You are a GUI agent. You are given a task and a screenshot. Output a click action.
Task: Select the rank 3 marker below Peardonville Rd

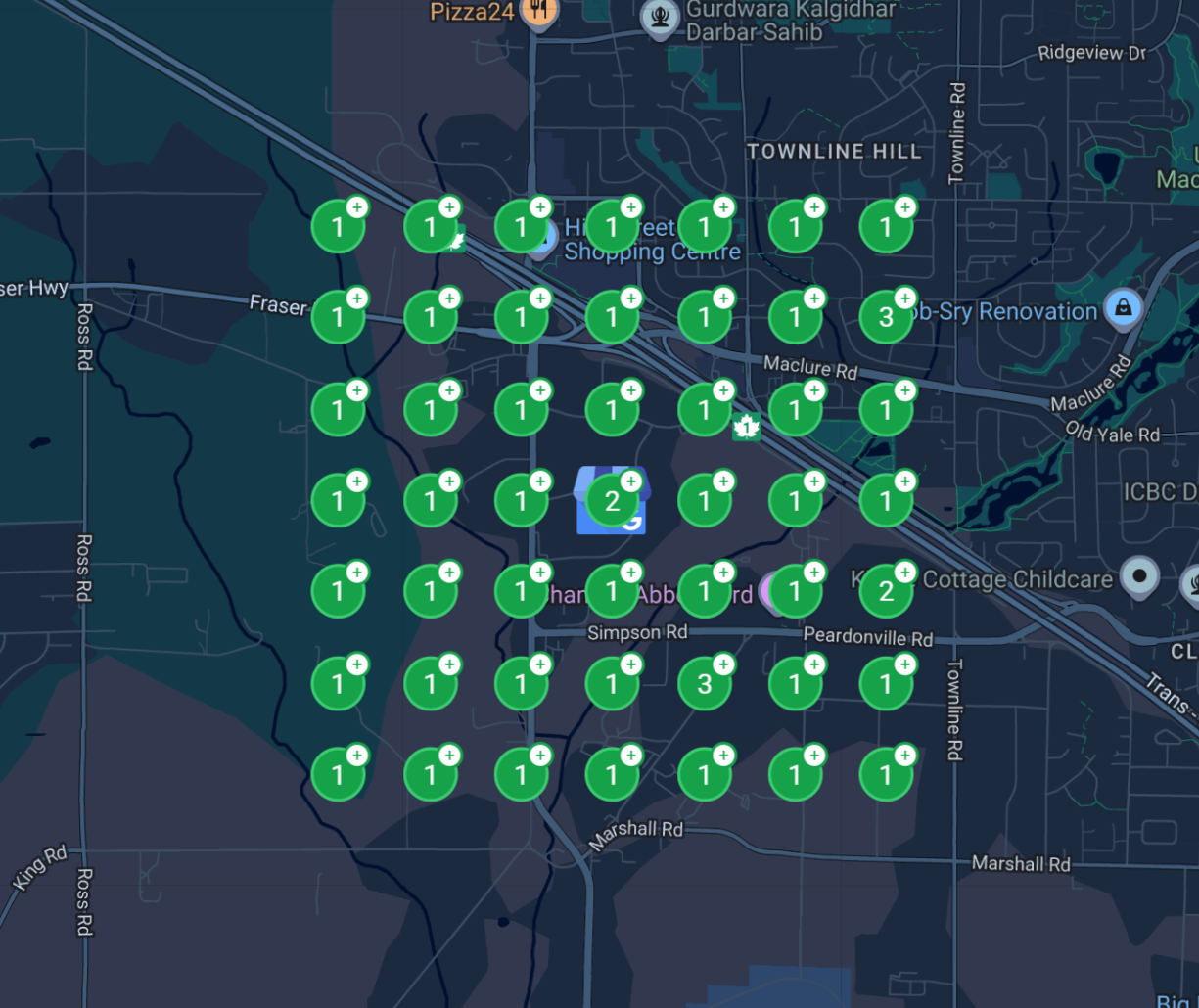point(703,684)
